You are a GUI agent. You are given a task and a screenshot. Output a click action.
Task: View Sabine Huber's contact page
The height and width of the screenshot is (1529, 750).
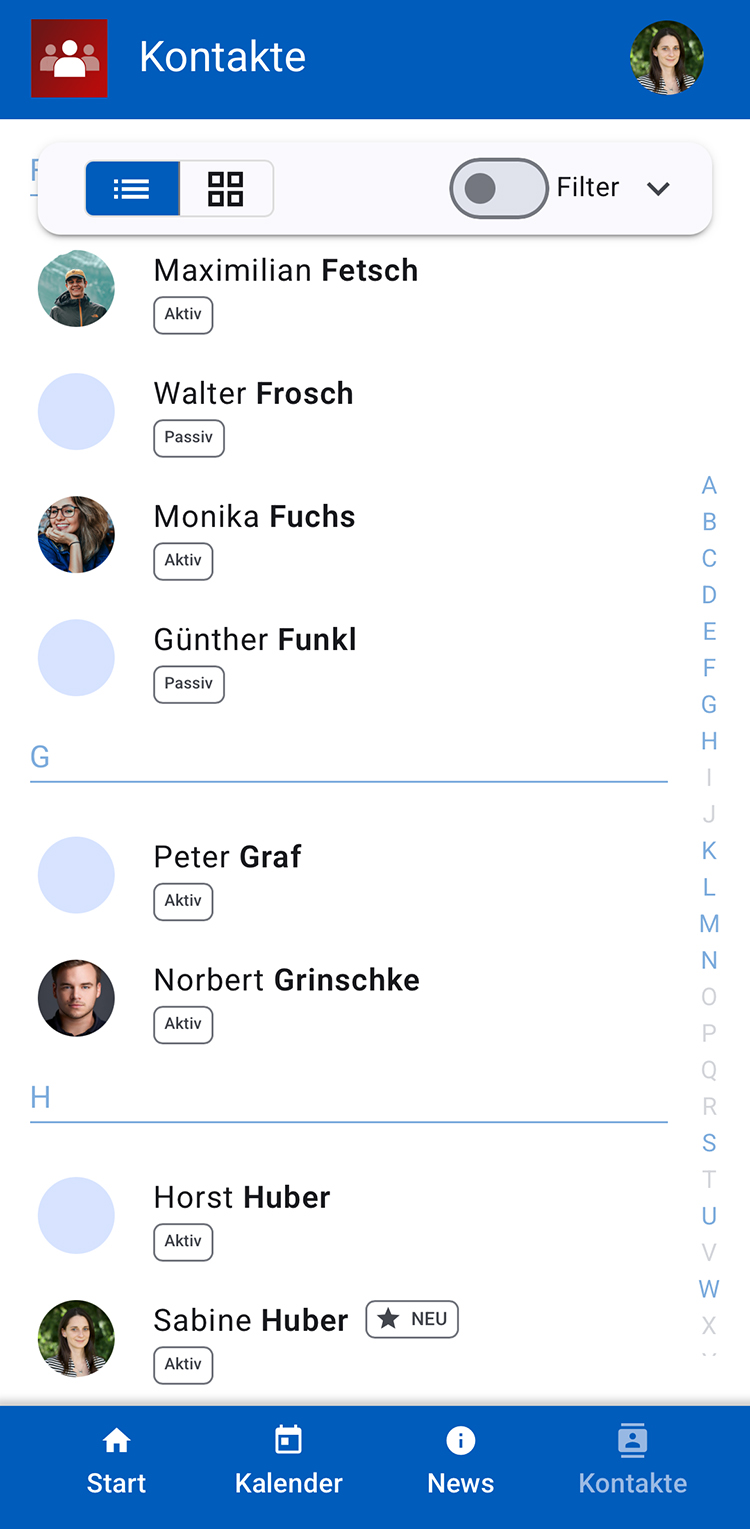pyautogui.click(x=251, y=1320)
